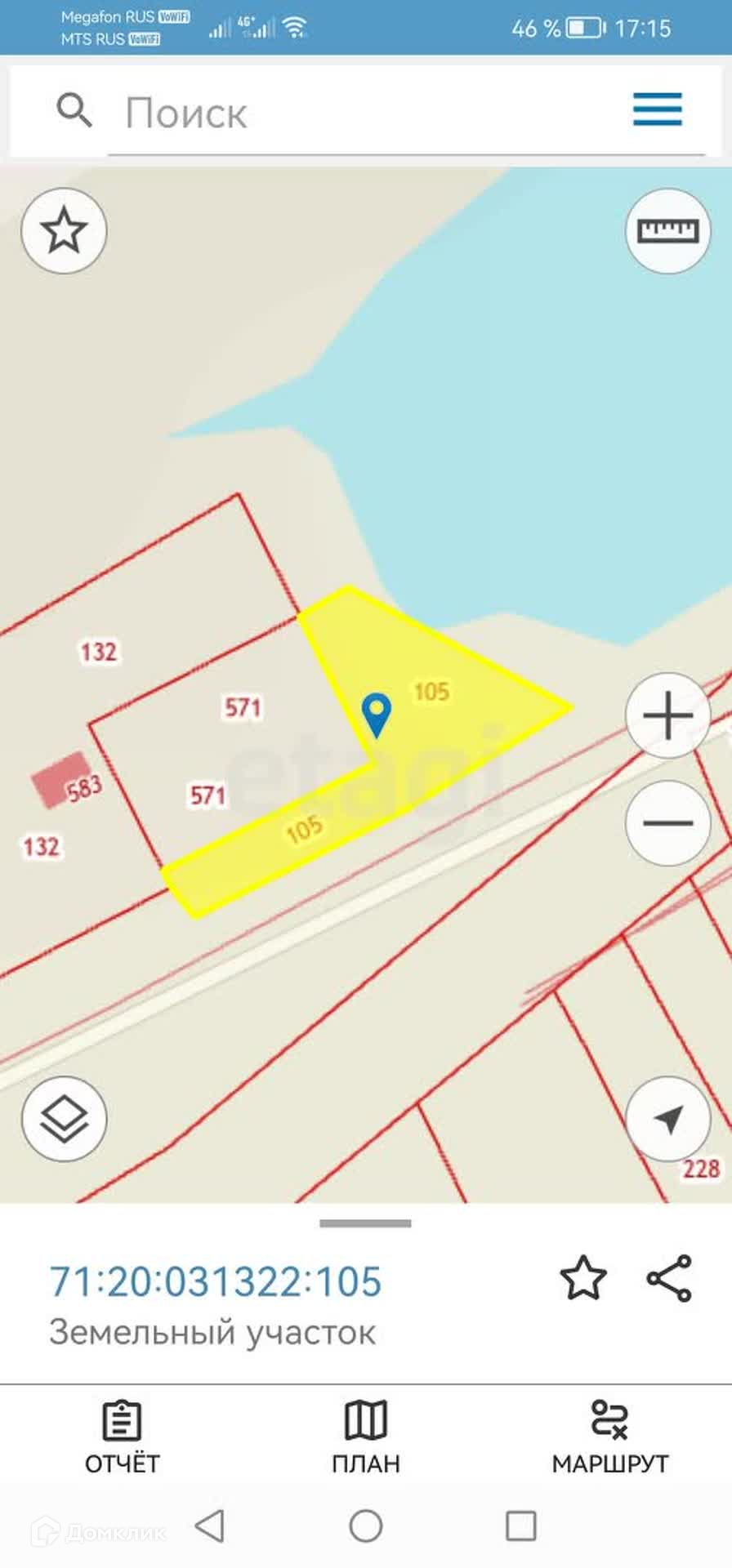Open the hamburger menu
This screenshot has width=732, height=1568.
pyautogui.click(x=657, y=109)
